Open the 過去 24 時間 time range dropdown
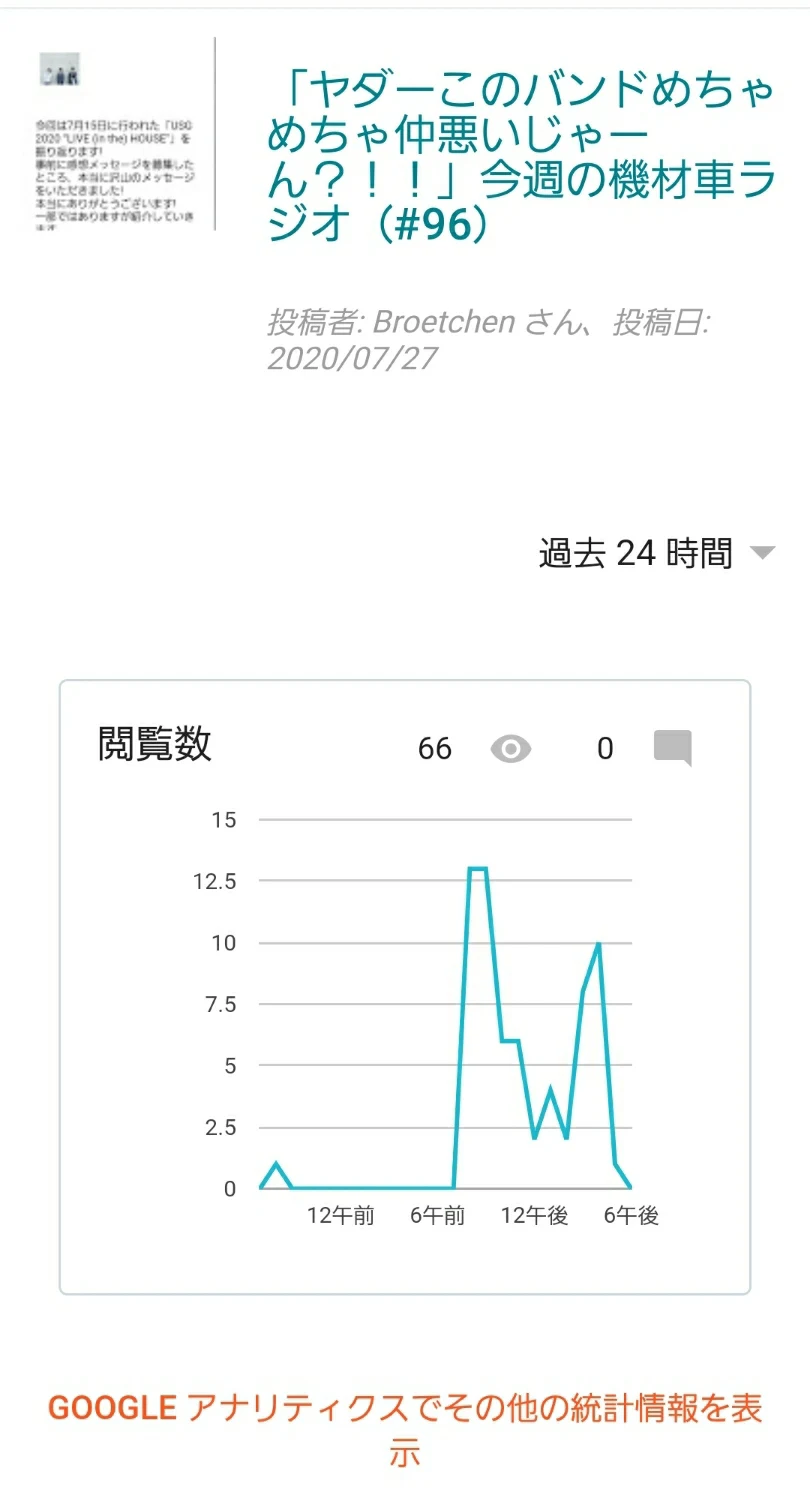810x1492 pixels. pos(656,553)
